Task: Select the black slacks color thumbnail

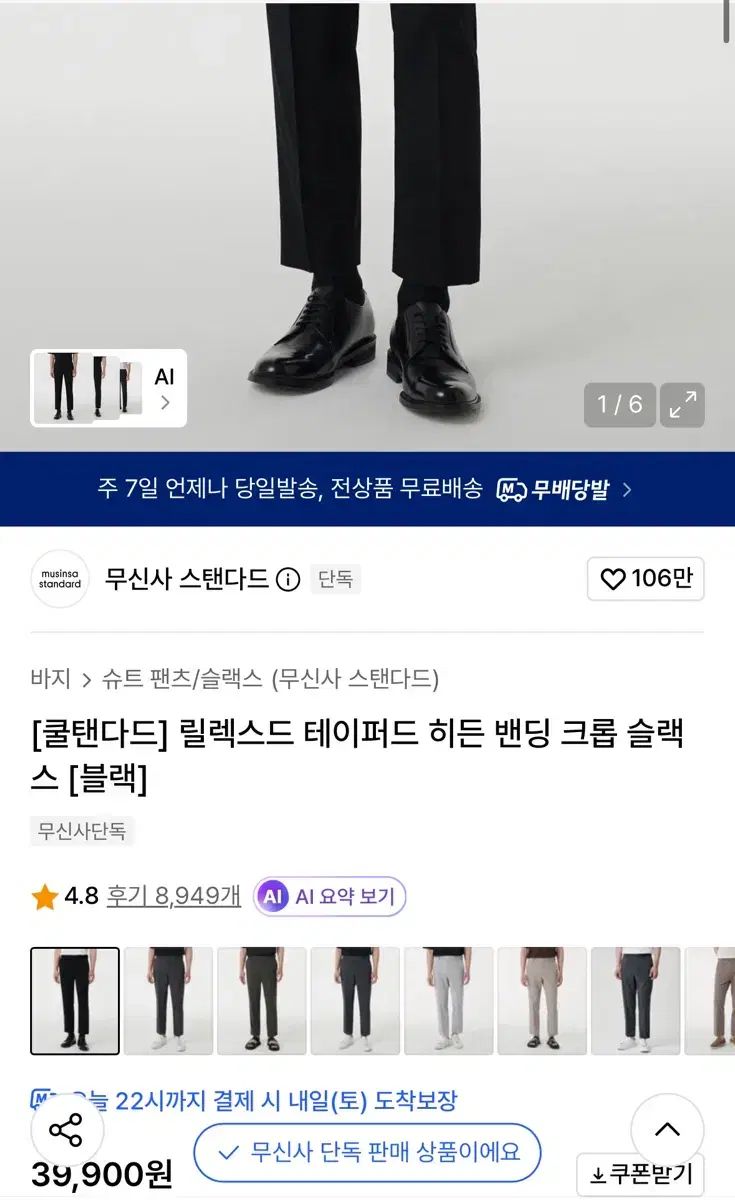Action: click(75, 1001)
